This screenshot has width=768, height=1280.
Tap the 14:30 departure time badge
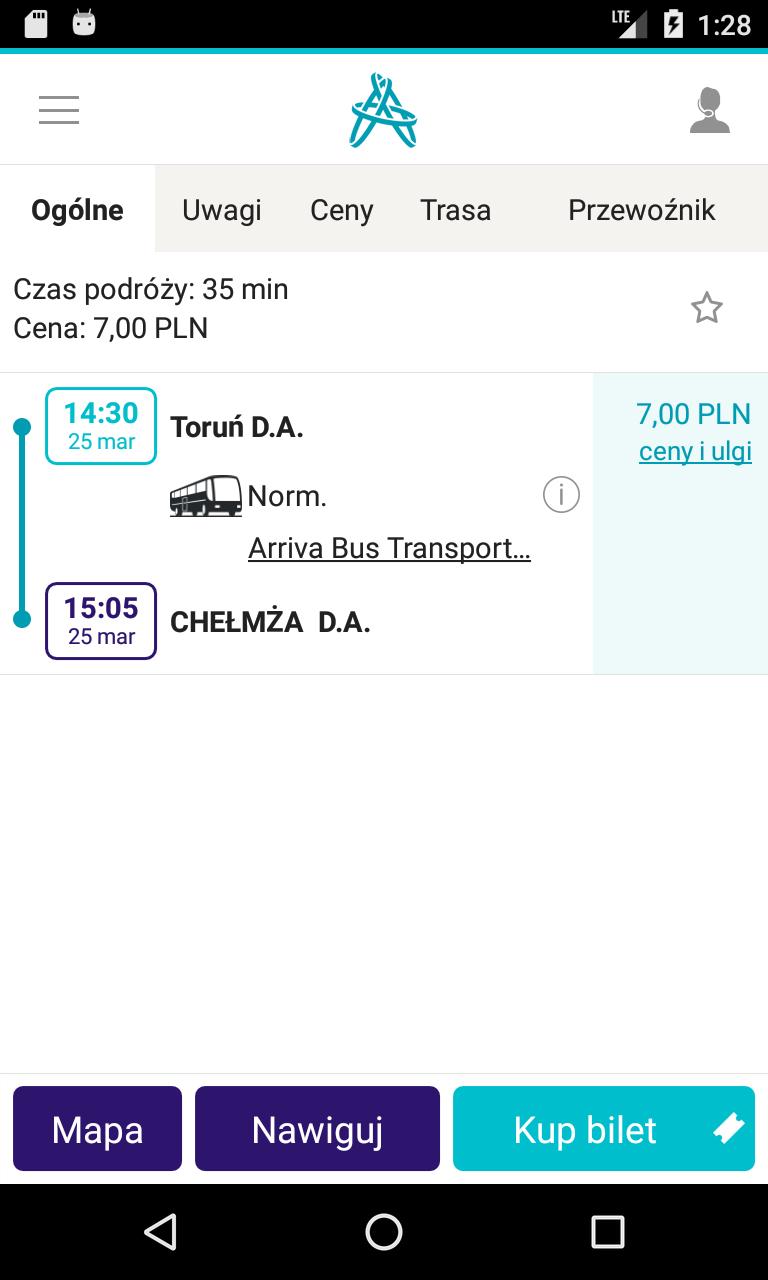(x=100, y=425)
